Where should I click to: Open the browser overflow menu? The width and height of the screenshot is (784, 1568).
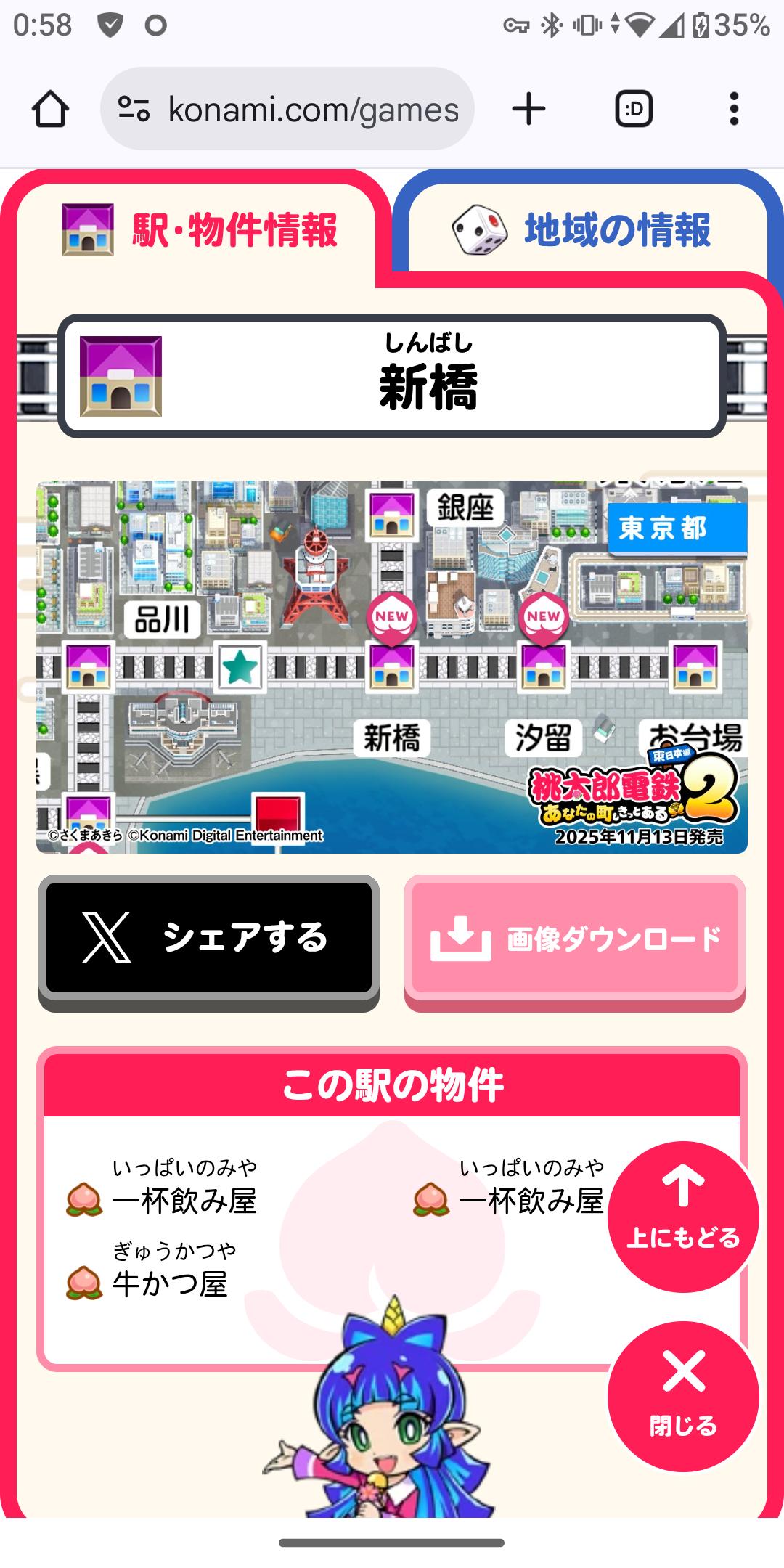pos(734,110)
